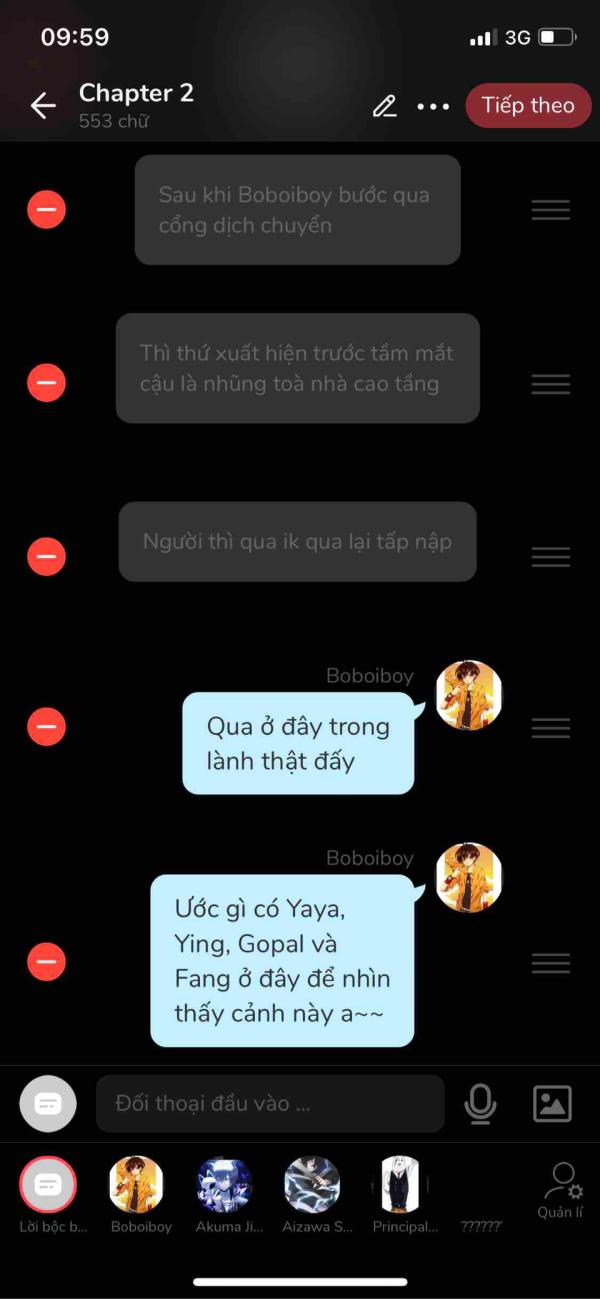Screen dimensions: 600x1299
Task: Delete the 'Sau khi Boboiboy bước qua' narration
Action: point(46,210)
